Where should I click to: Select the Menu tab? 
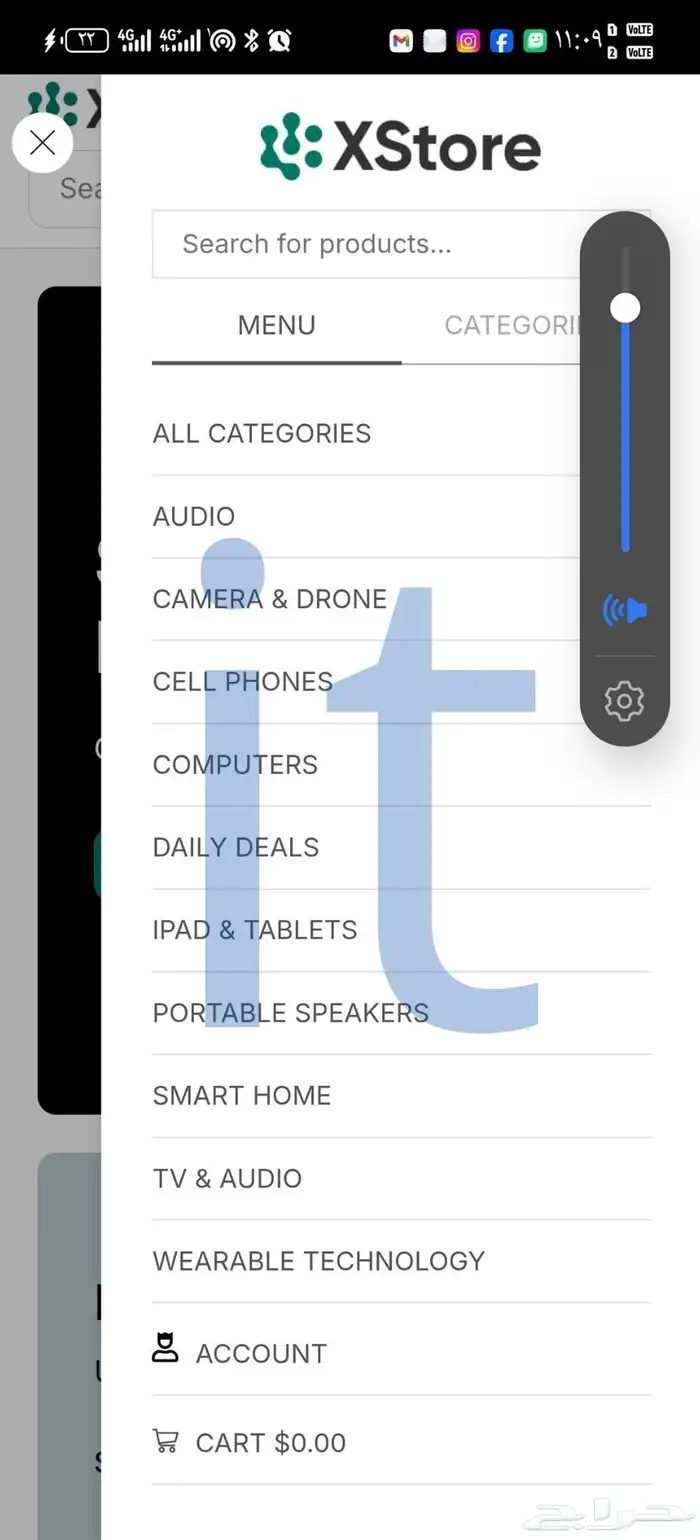point(276,325)
